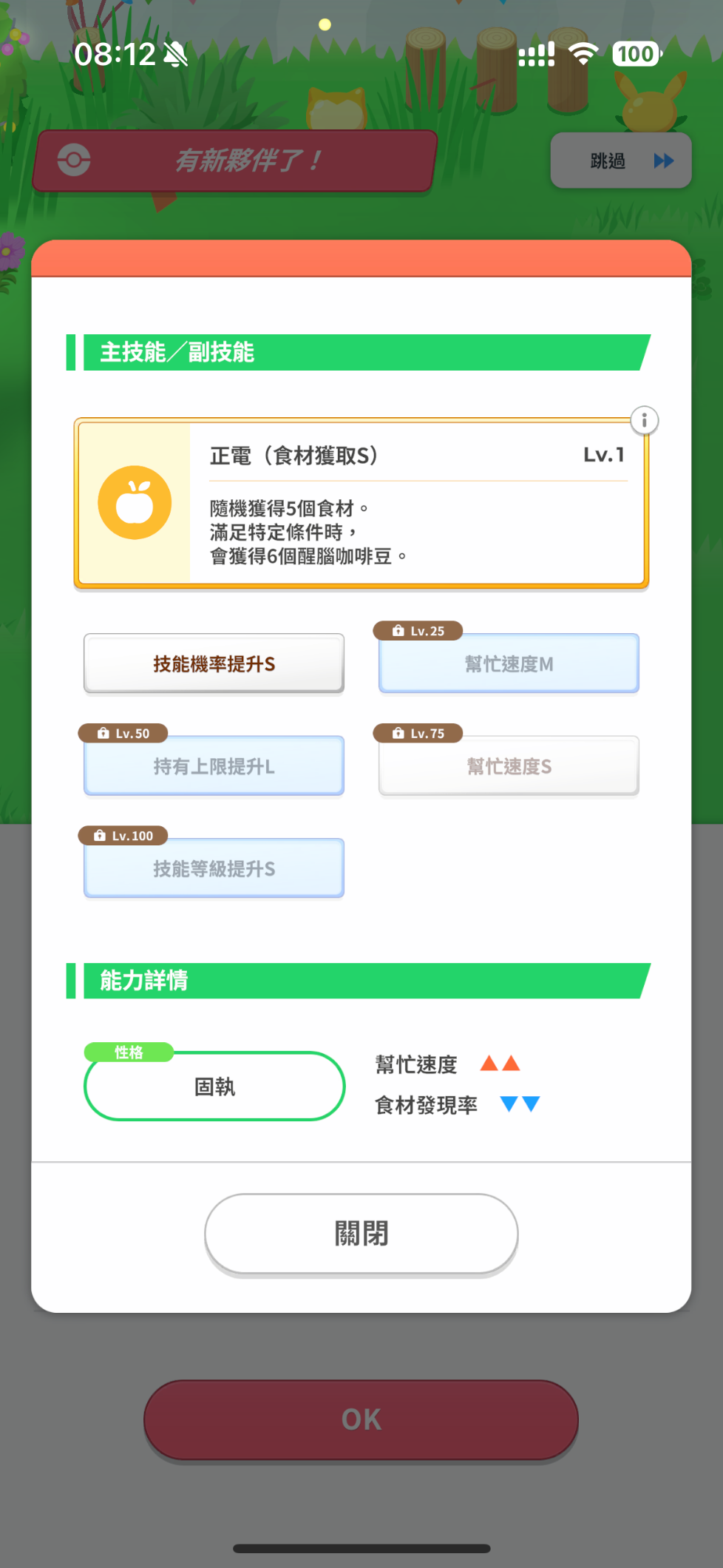Tap the locked 幫忙速度S sub skill
The height and width of the screenshot is (1568, 723).
pyautogui.click(x=509, y=766)
